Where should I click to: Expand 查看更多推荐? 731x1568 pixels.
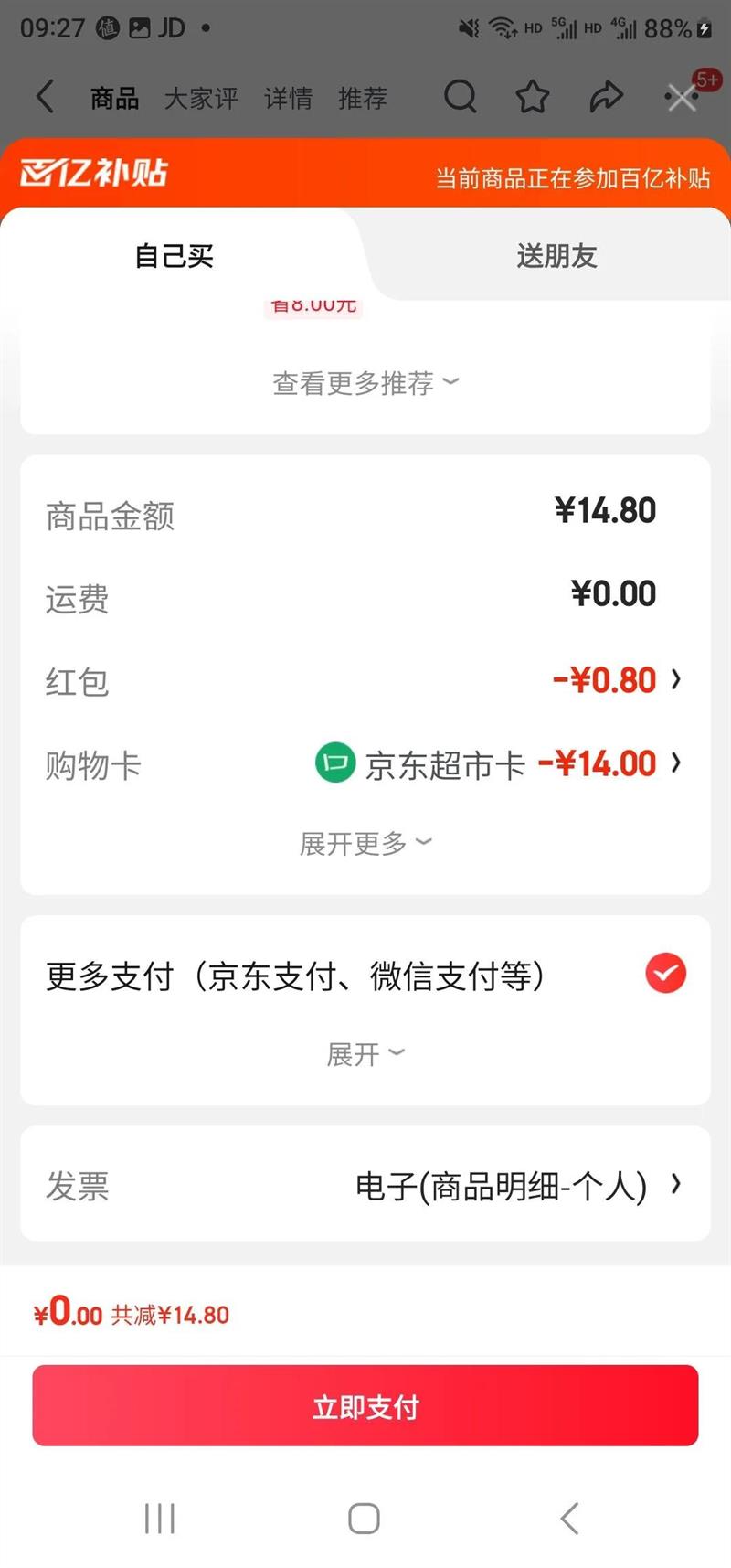[365, 383]
